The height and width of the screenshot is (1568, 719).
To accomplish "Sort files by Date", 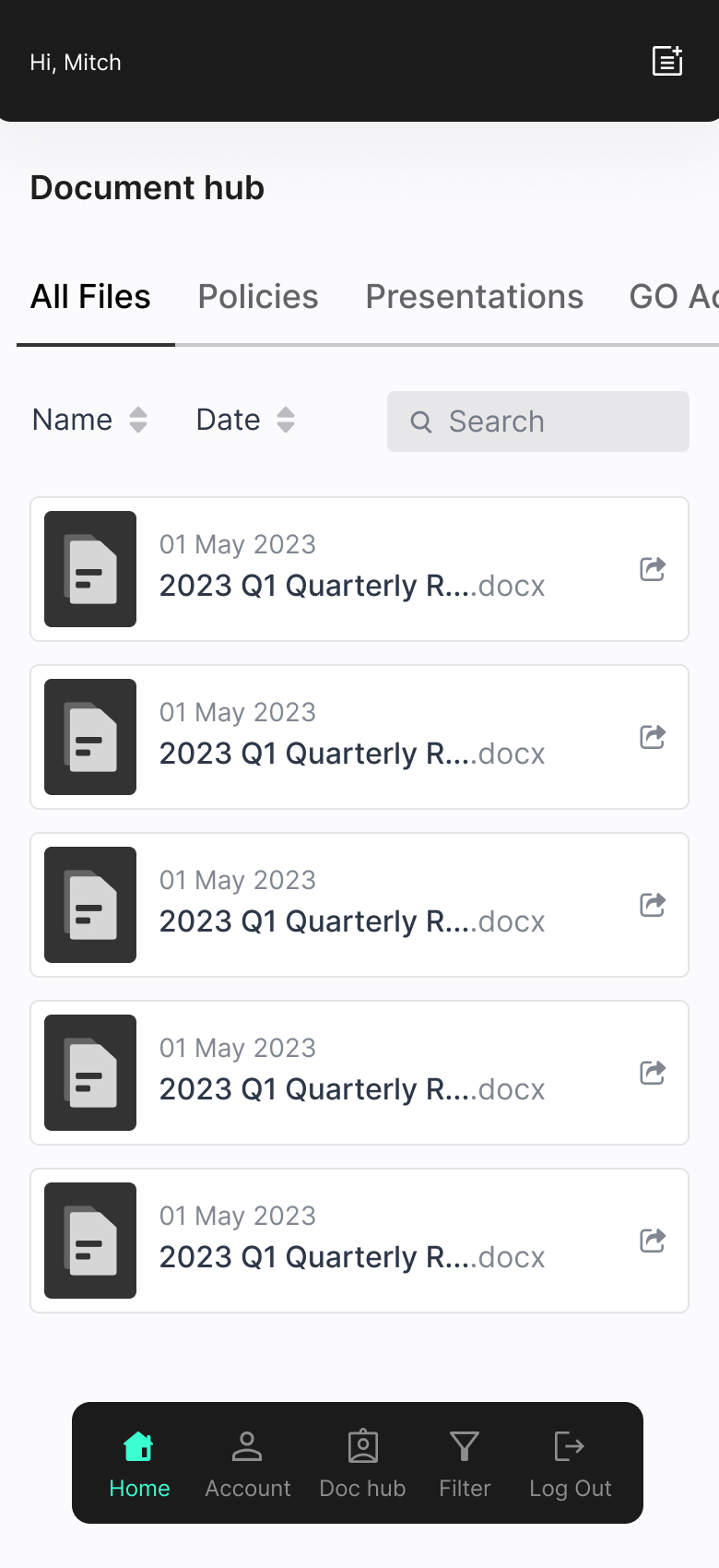I will [245, 420].
